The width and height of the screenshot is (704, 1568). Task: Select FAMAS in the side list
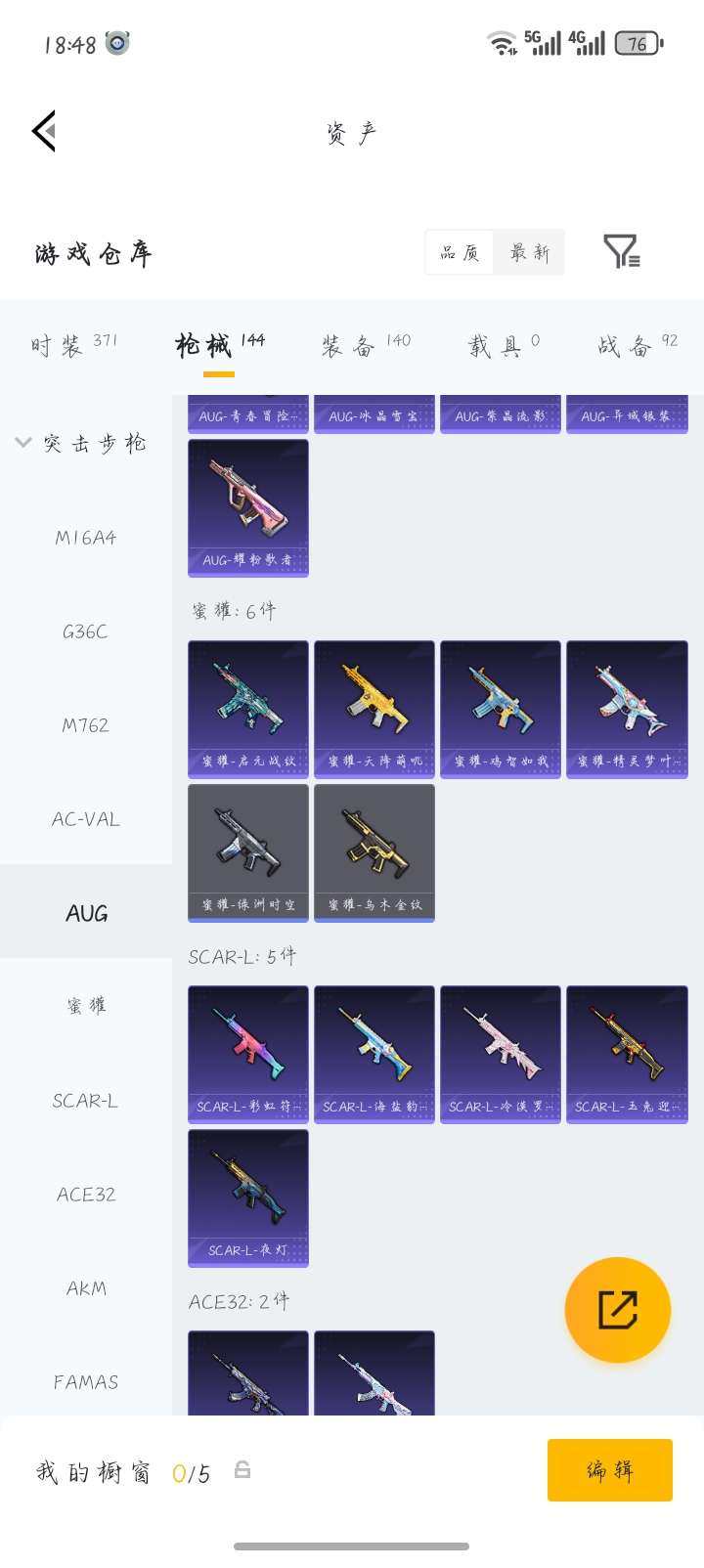pyautogui.click(x=86, y=1382)
